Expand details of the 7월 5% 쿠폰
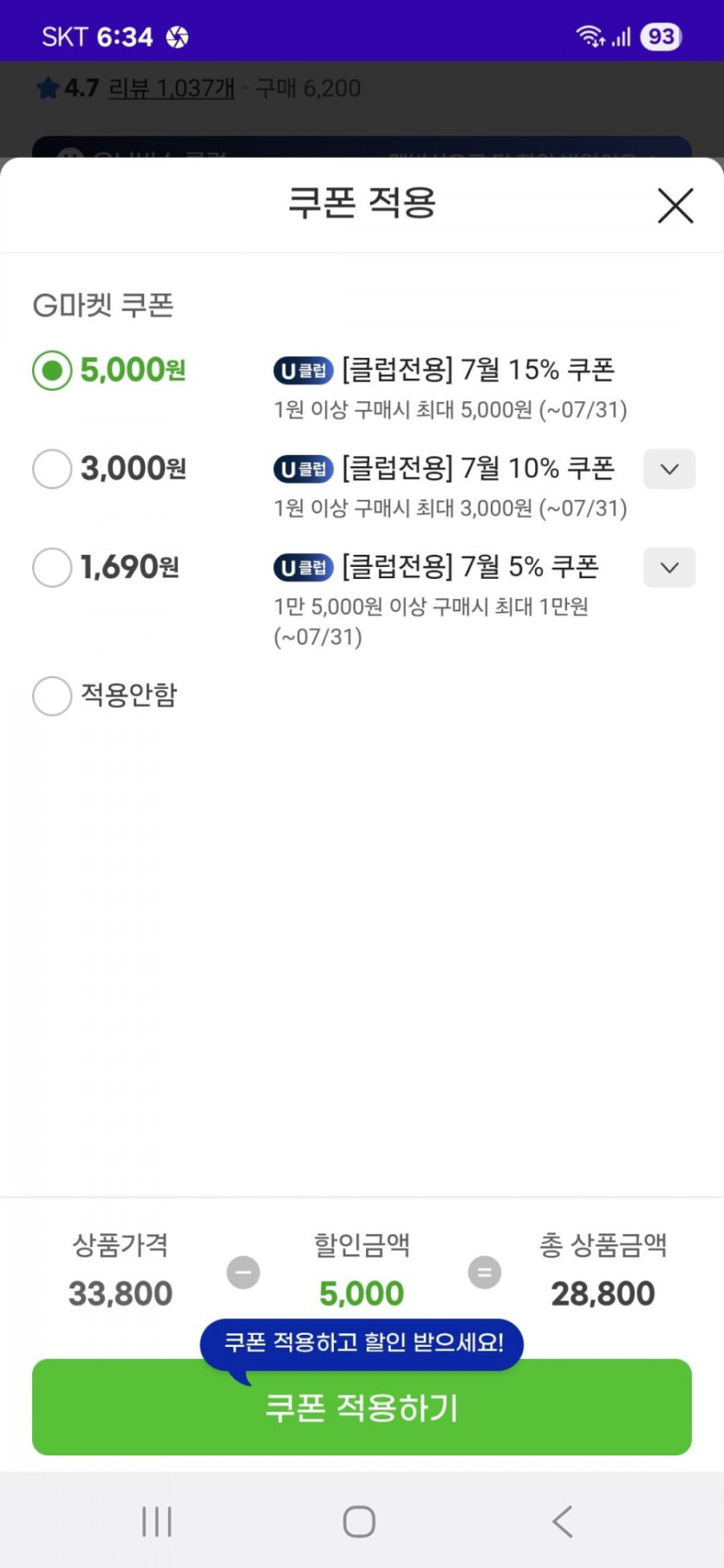The image size is (724, 1568). point(669,568)
